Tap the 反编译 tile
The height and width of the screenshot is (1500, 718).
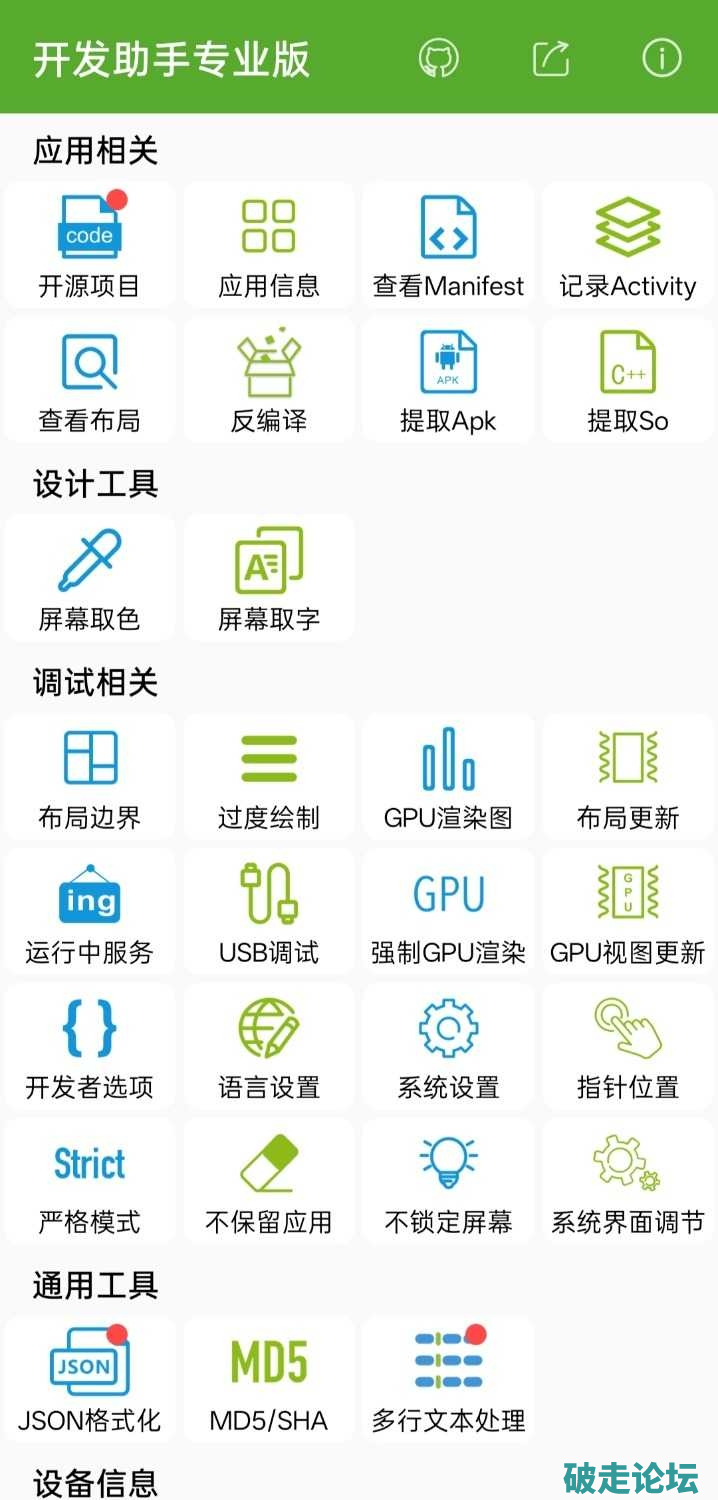click(x=269, y=380)
